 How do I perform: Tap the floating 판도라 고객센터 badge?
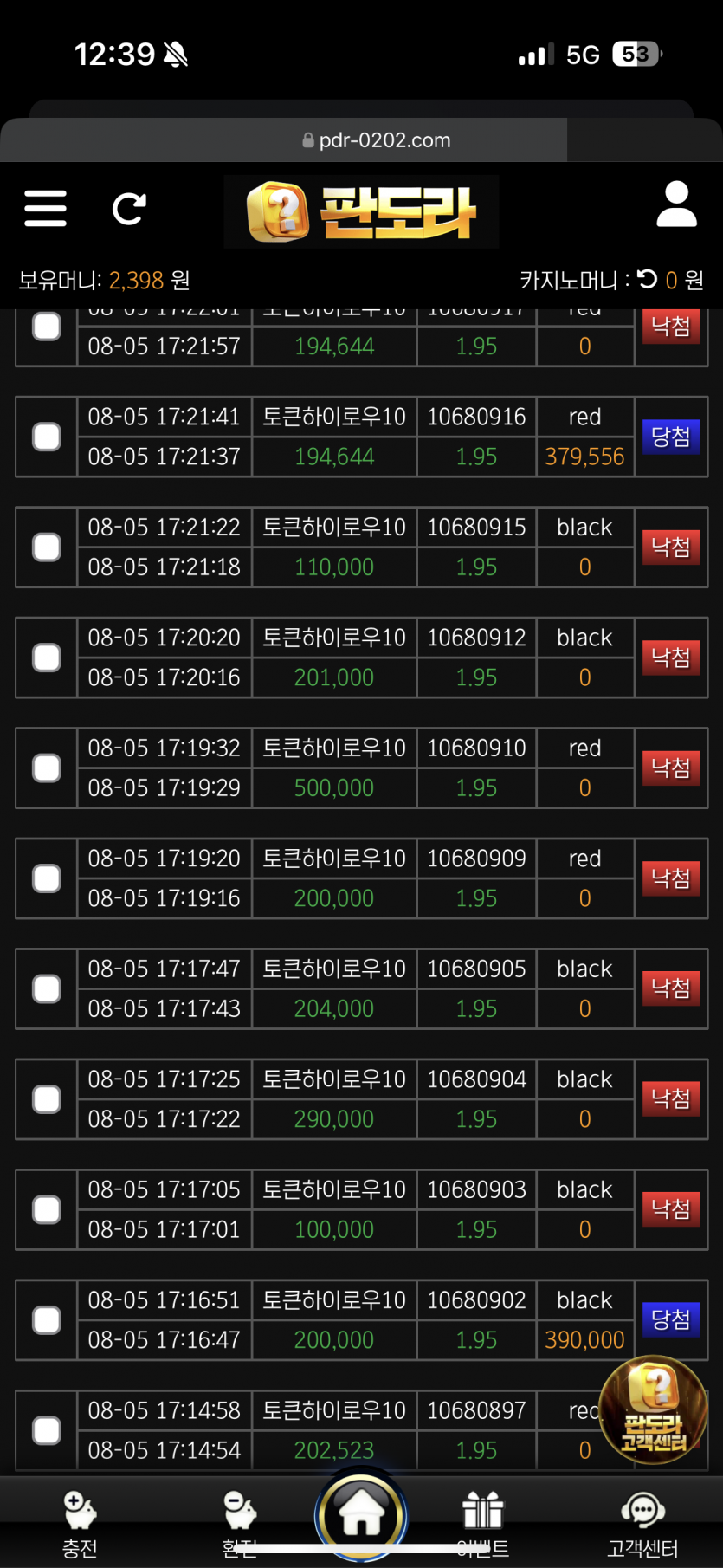tap(654, 1409)
